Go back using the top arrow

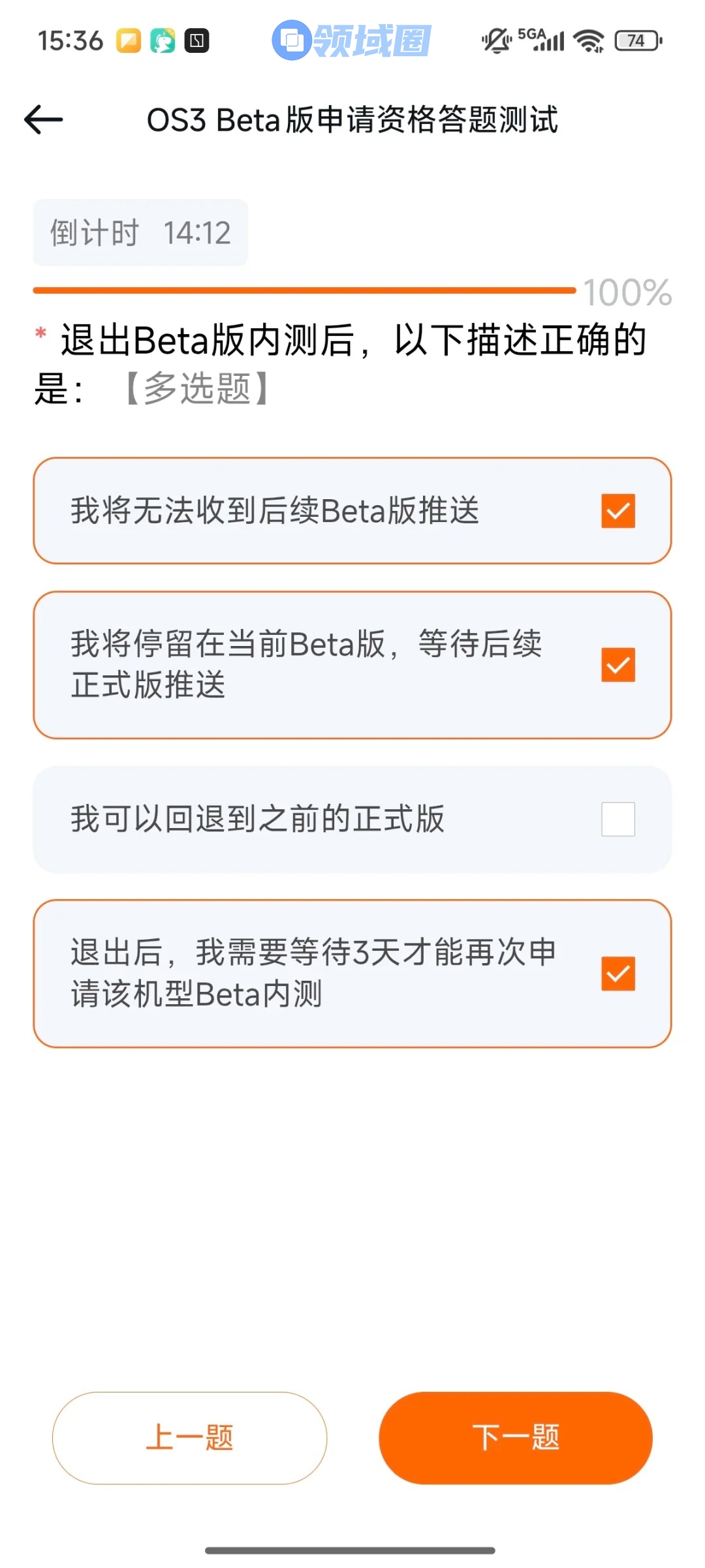click(x=44, y=120)
